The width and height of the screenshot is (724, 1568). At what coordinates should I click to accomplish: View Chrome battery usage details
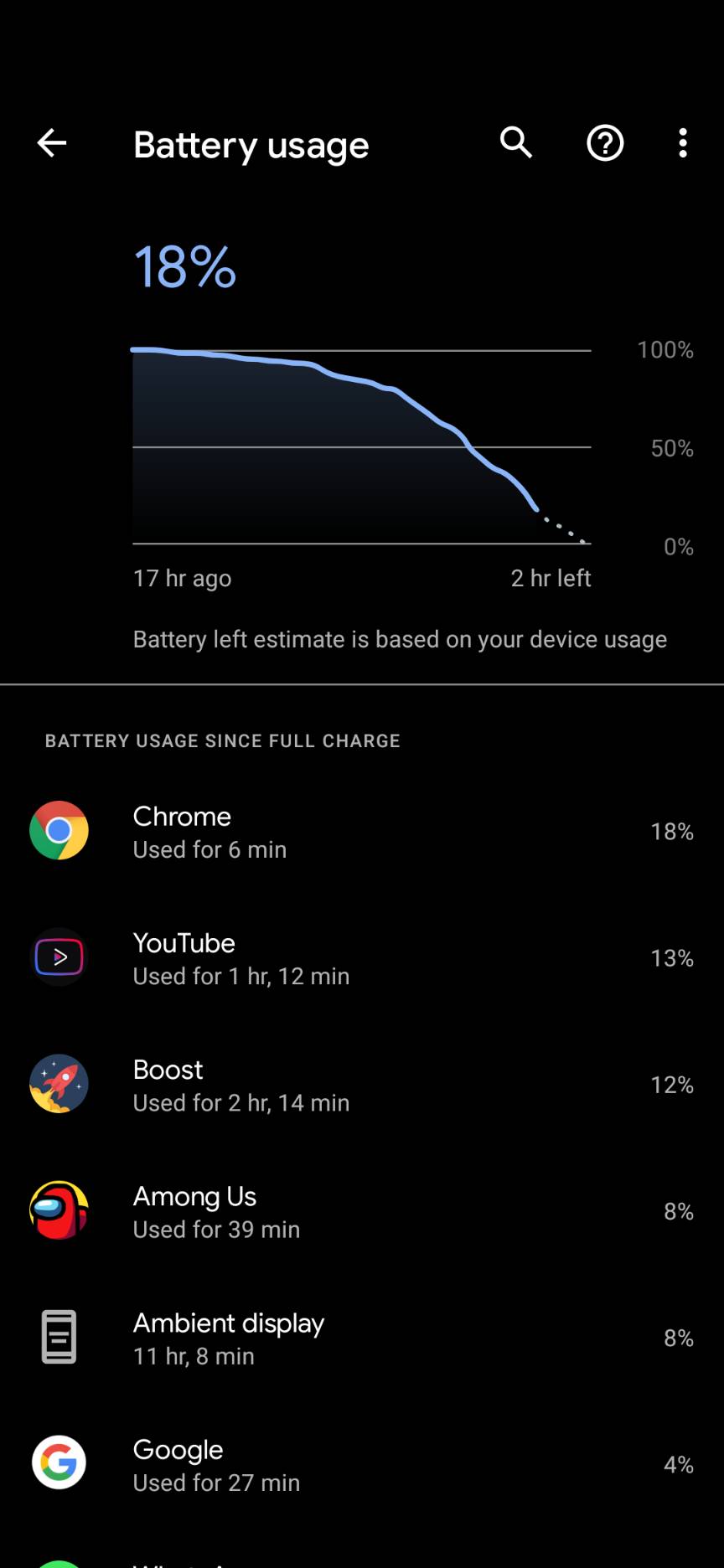tap(362, 831)
